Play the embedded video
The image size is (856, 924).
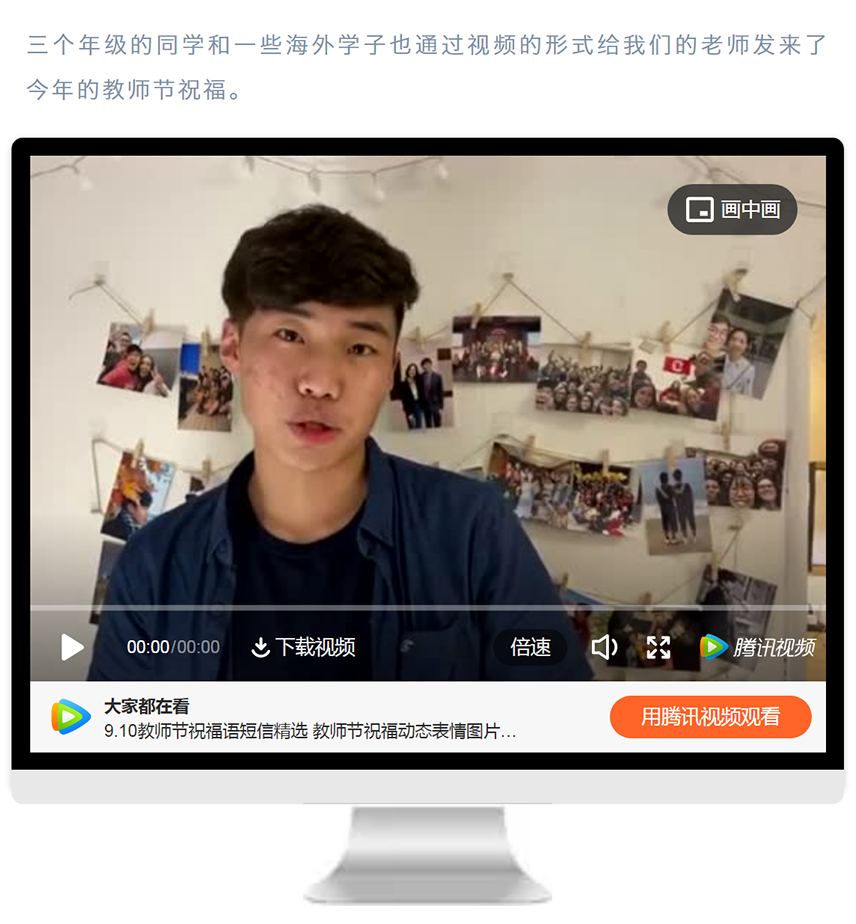(x=72, y=647)
